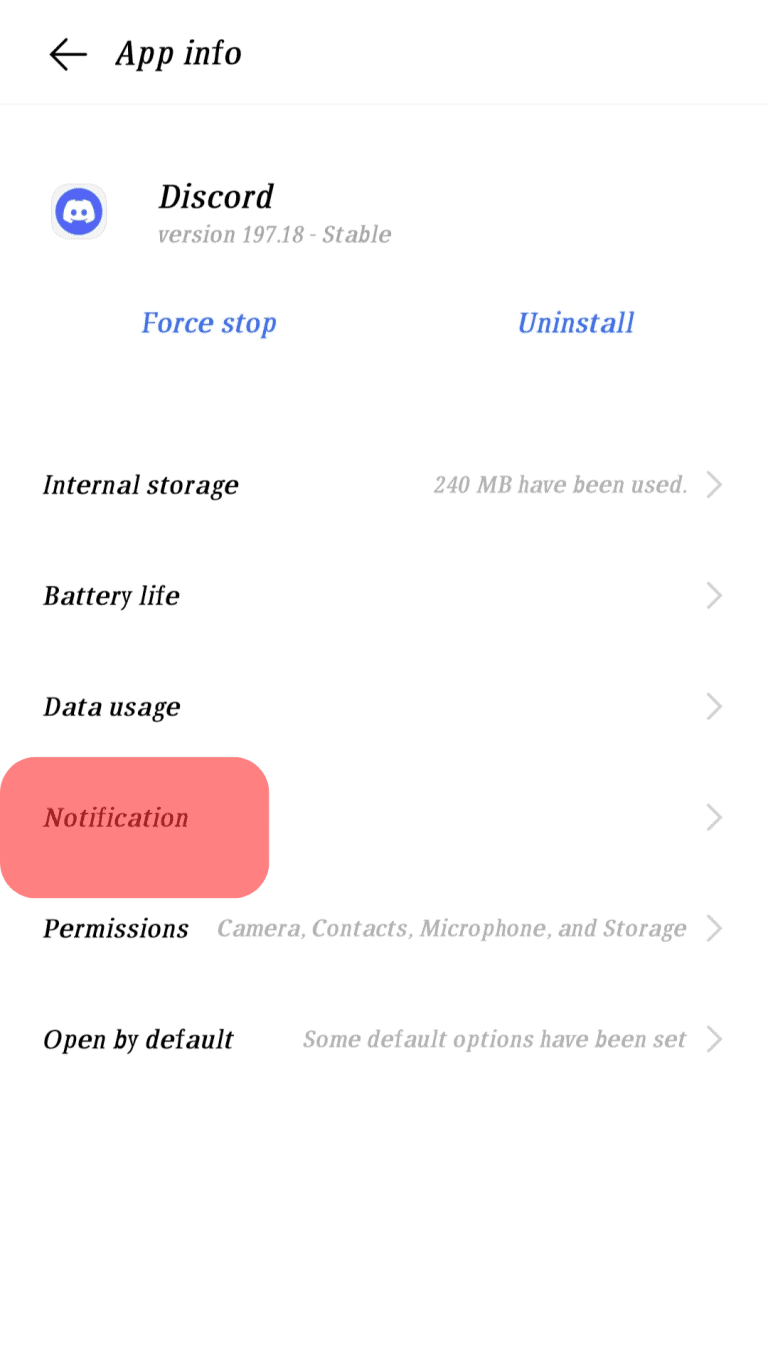Viewport: 768px width, 1365px height.
Task: Open Permissions for Discord
Action: coord(383,929)
